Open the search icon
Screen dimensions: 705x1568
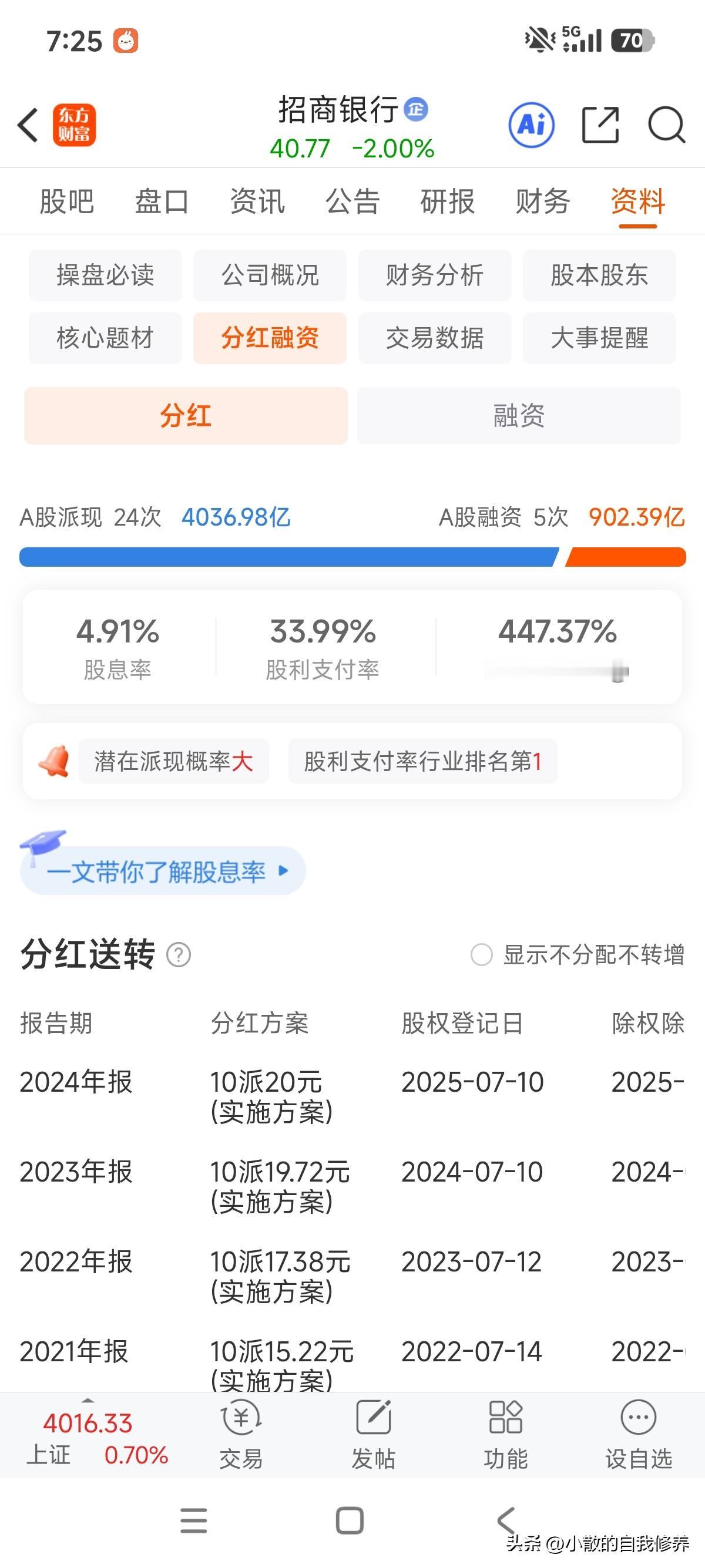[666, 125]
